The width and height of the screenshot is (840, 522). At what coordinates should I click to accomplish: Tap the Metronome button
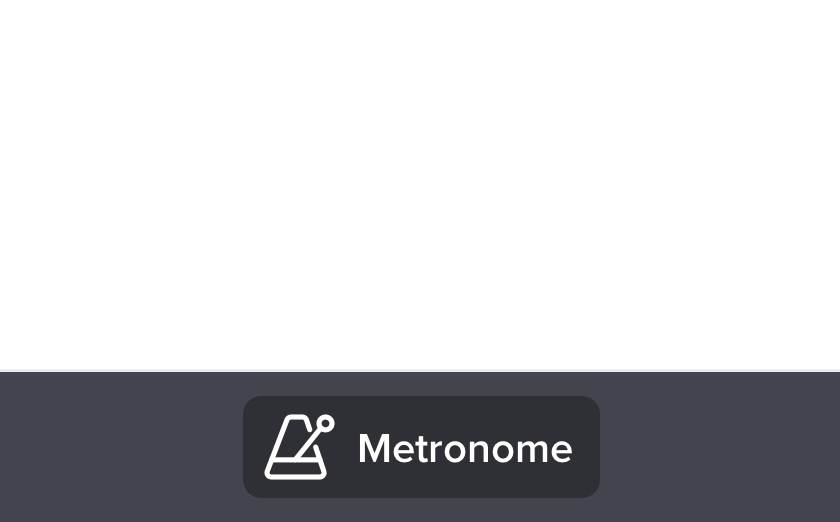pyautogui.click(x=421, y=447)
